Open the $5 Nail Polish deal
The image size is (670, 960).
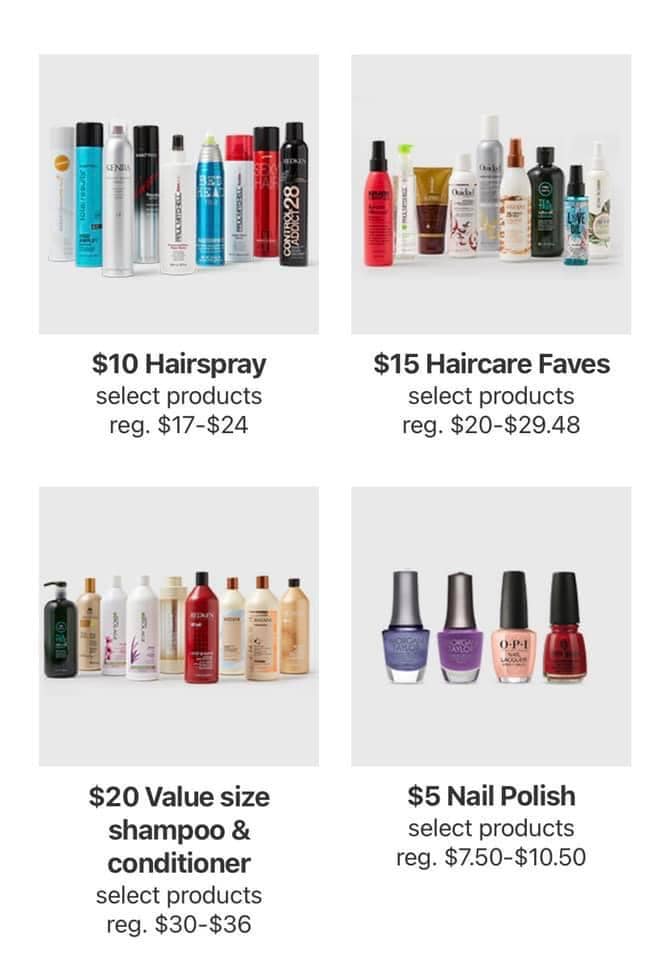(491, 627)
